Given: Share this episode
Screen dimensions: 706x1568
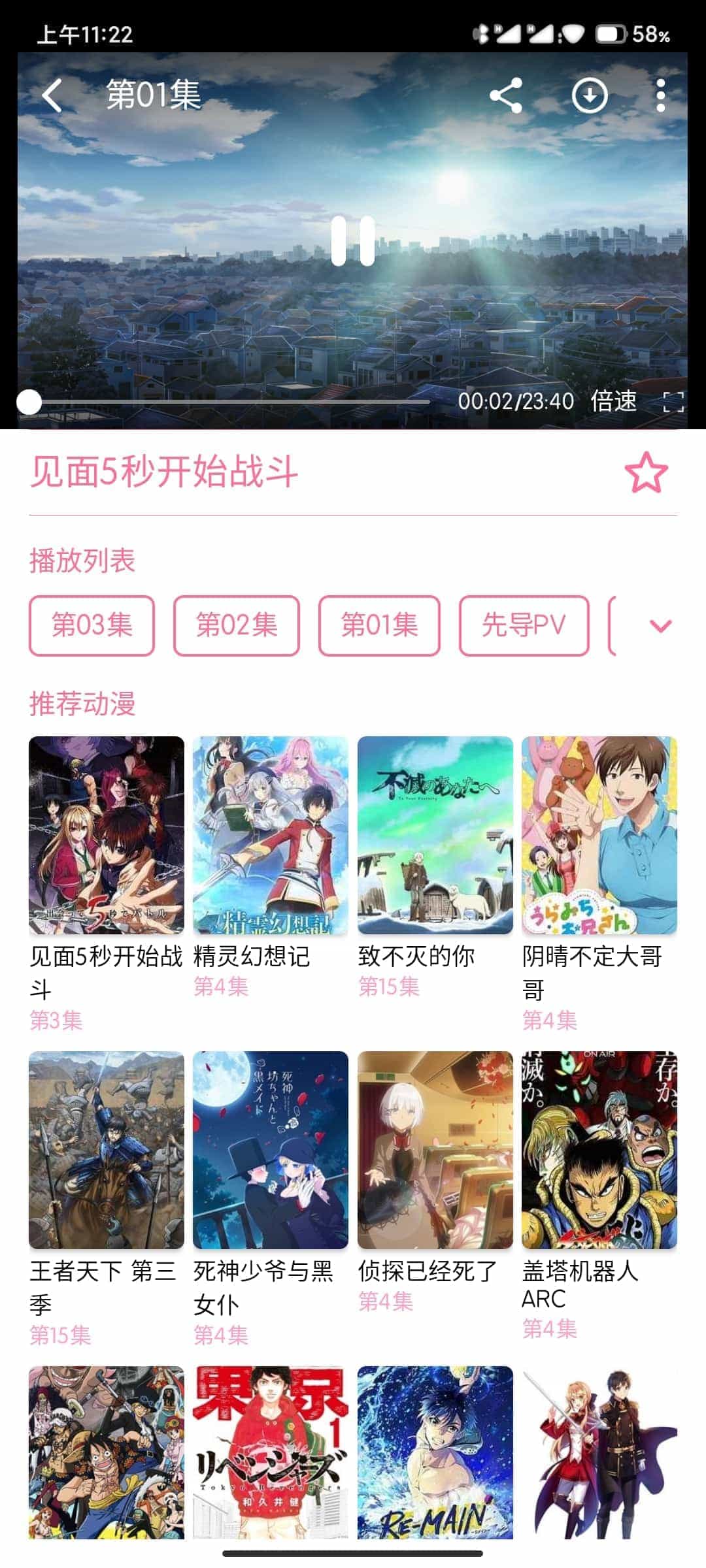Looking at the screenshot, I should pos(507,96).
